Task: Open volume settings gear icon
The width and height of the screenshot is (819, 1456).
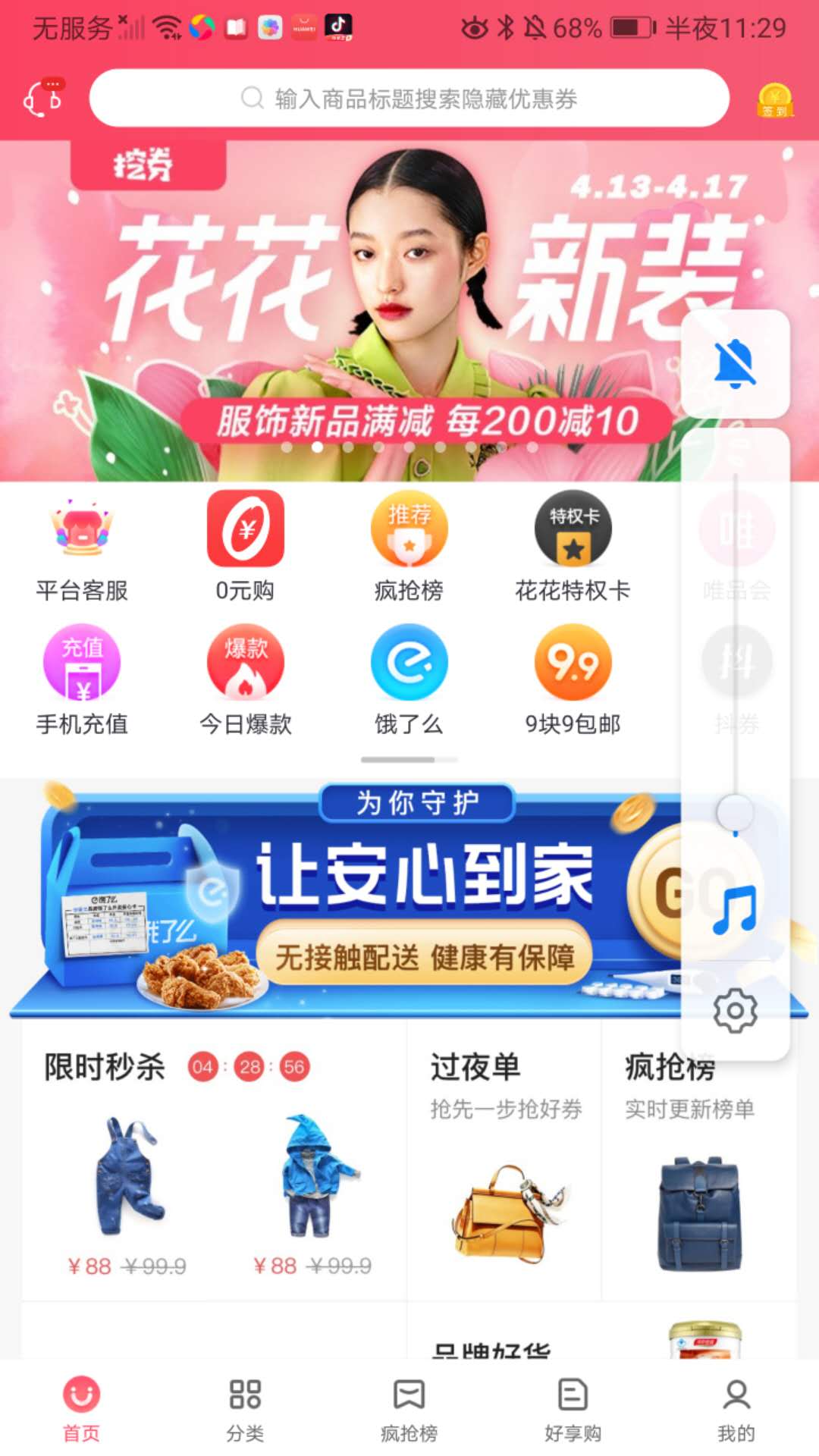Action: 735,1010
